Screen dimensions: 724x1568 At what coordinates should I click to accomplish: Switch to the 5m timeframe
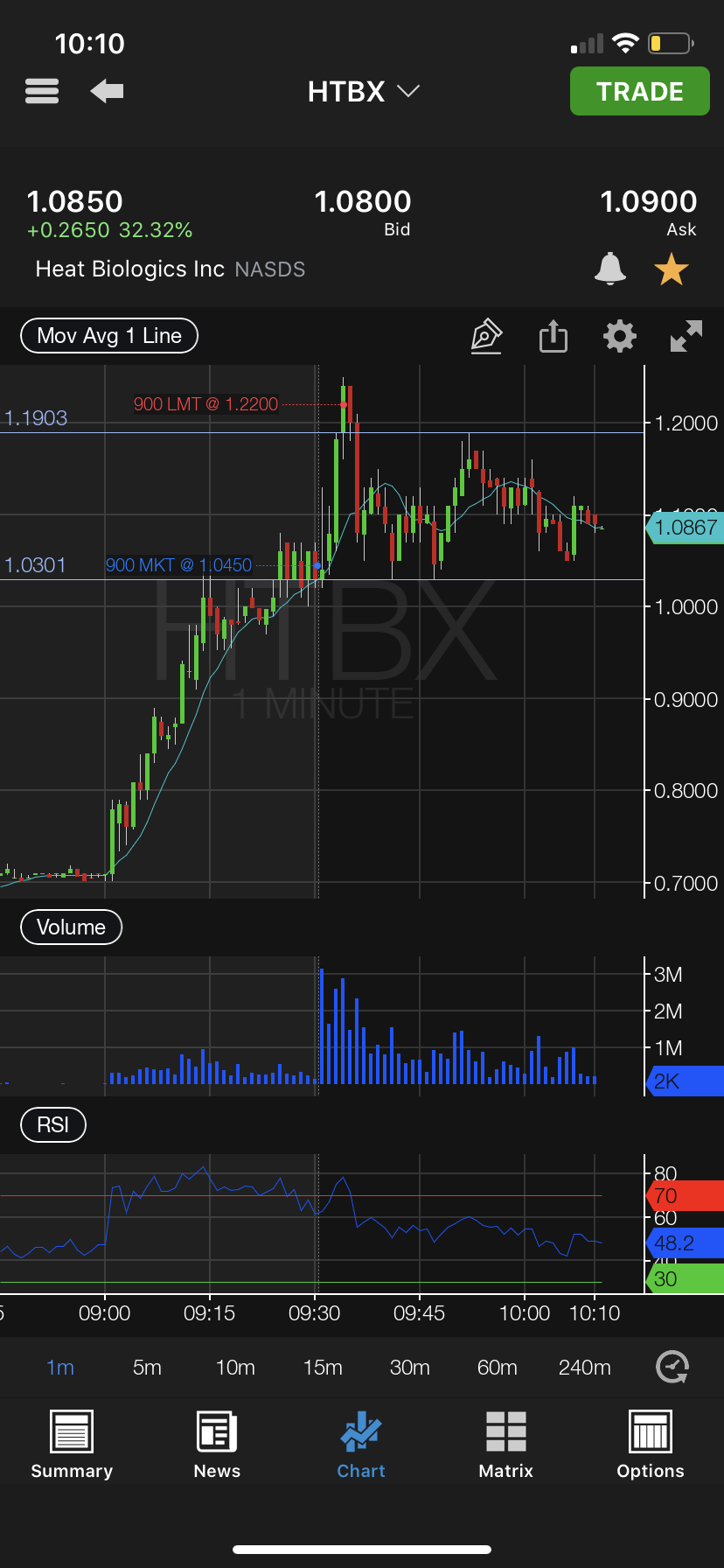click(x=147, y=1368)
